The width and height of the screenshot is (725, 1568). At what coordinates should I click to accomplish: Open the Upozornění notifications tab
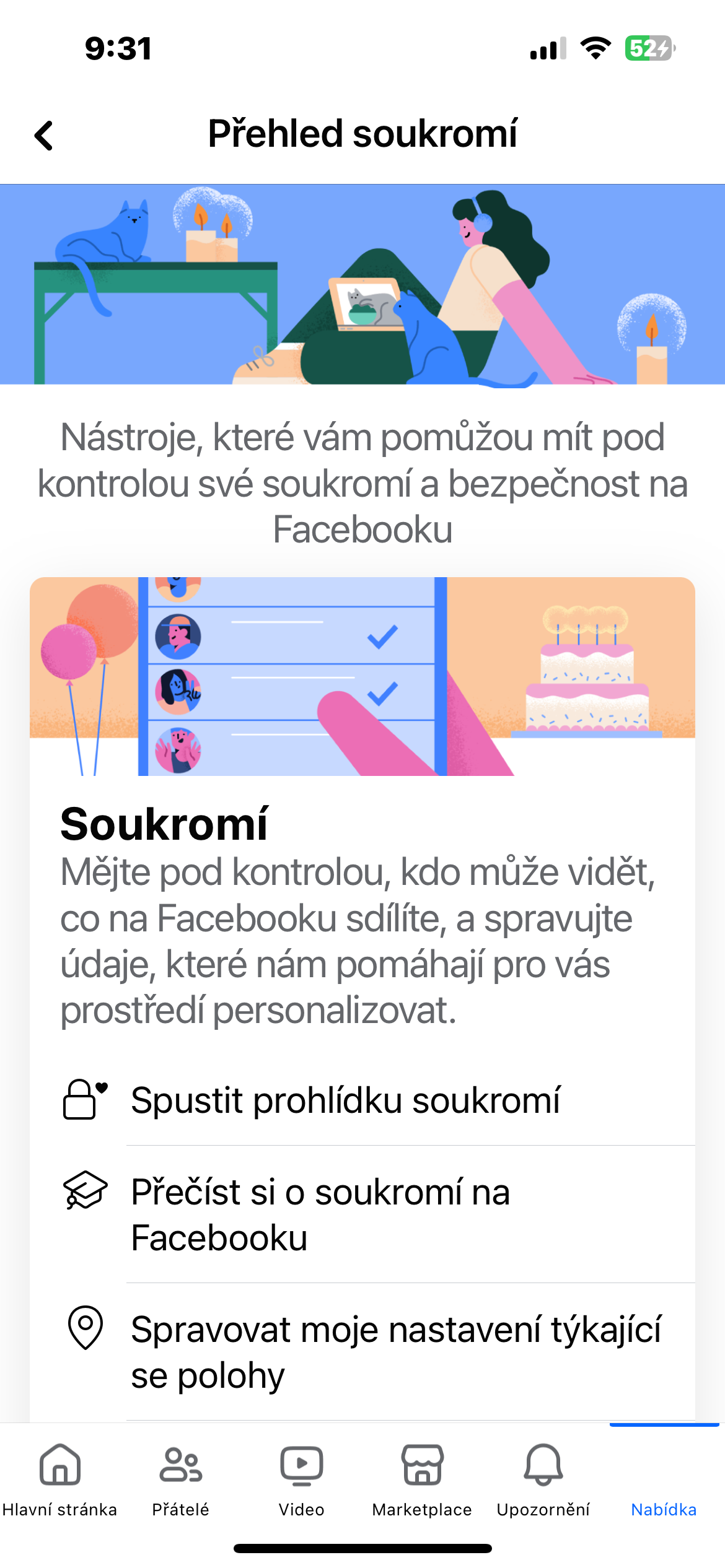click(543, 1479)
